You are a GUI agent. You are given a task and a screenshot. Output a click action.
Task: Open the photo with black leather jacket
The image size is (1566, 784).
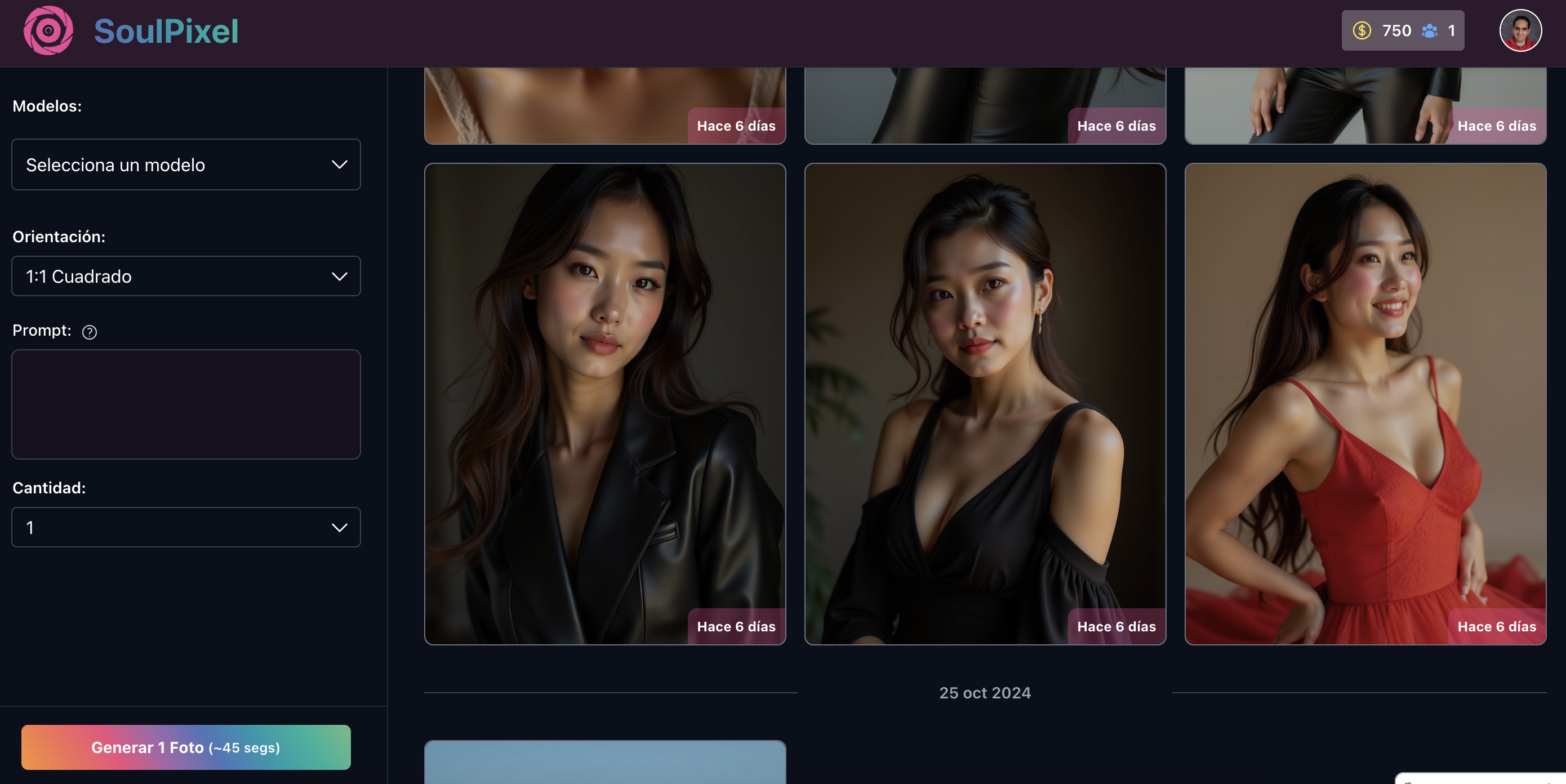pos(605,404)
